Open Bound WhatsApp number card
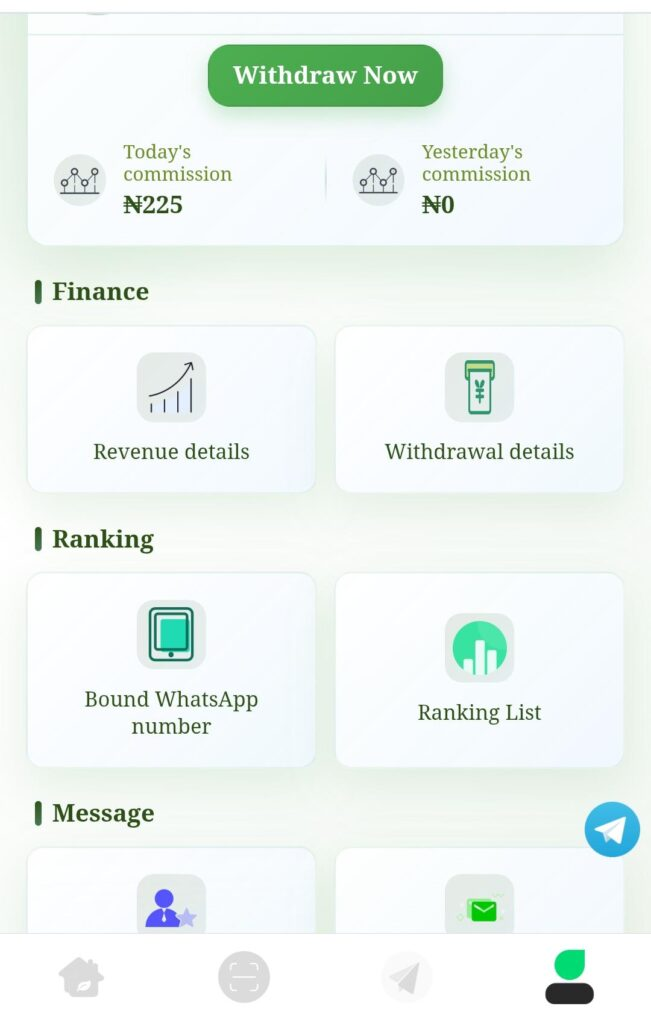 pyautogui.click(x=171, y=669)
